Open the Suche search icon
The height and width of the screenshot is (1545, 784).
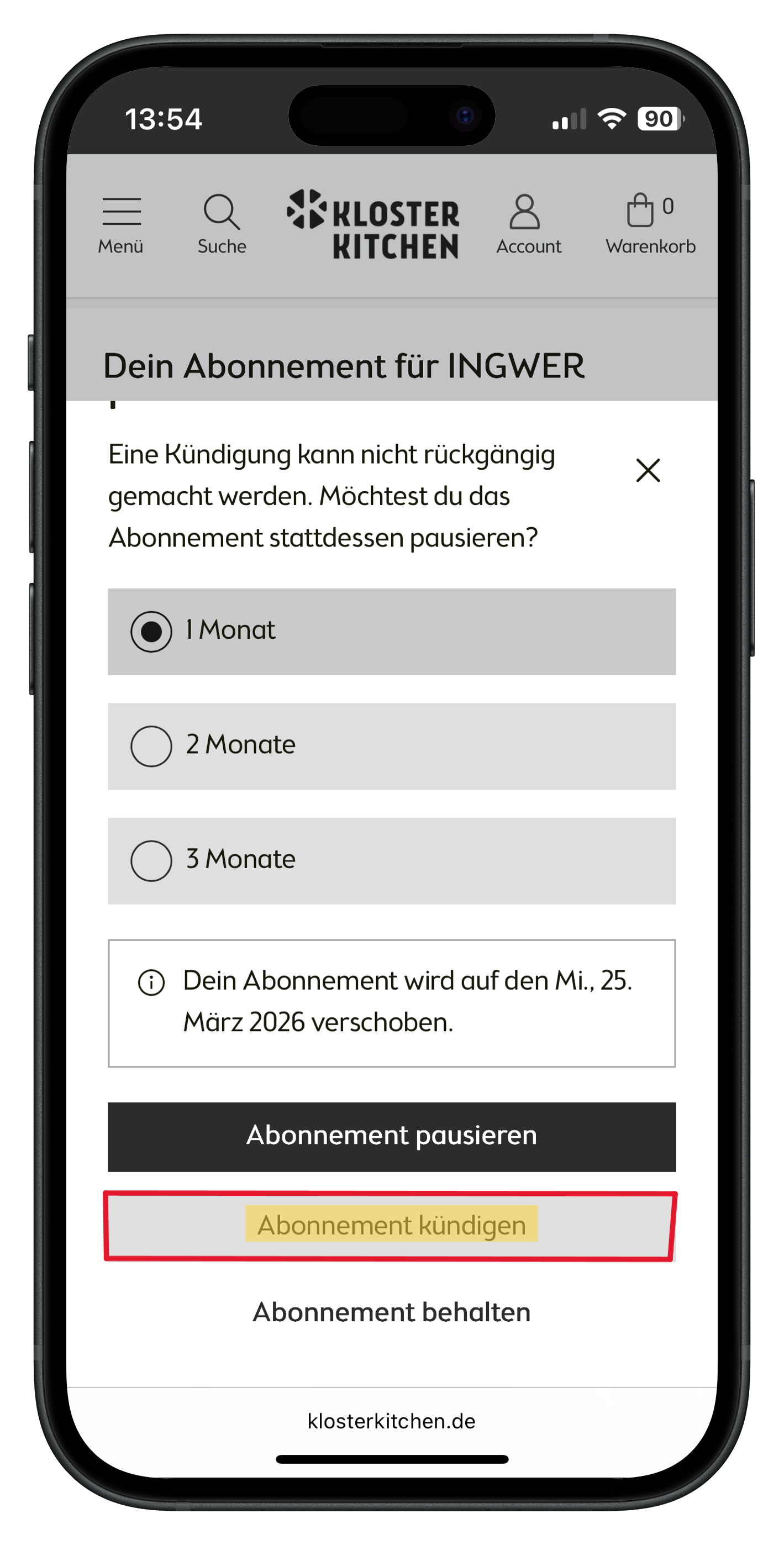222,224
